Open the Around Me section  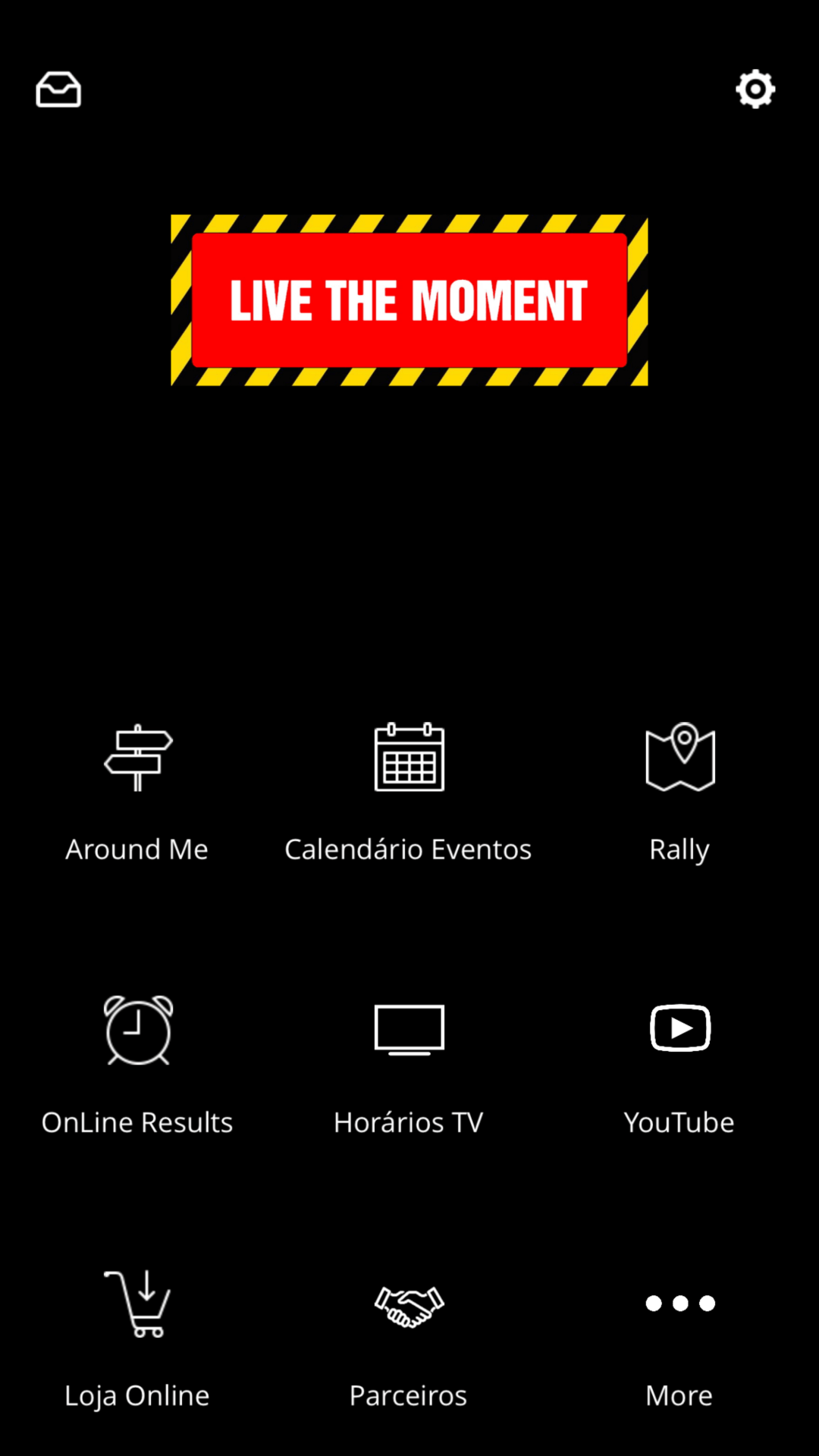tap(137, 792)
